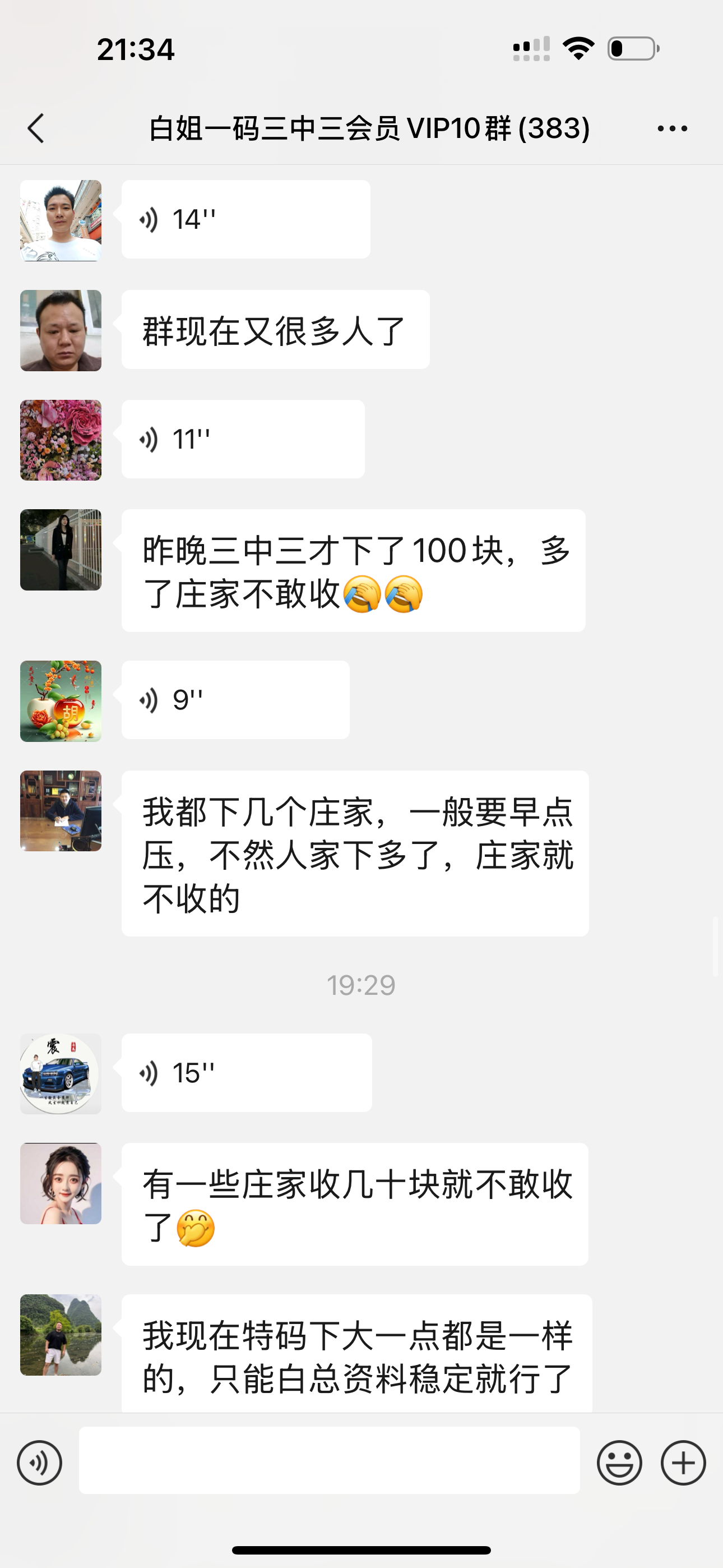Tap the avatar beside "群现在又很多人了"
This screenshot has height=1568, width=723.
pos(61,330)
